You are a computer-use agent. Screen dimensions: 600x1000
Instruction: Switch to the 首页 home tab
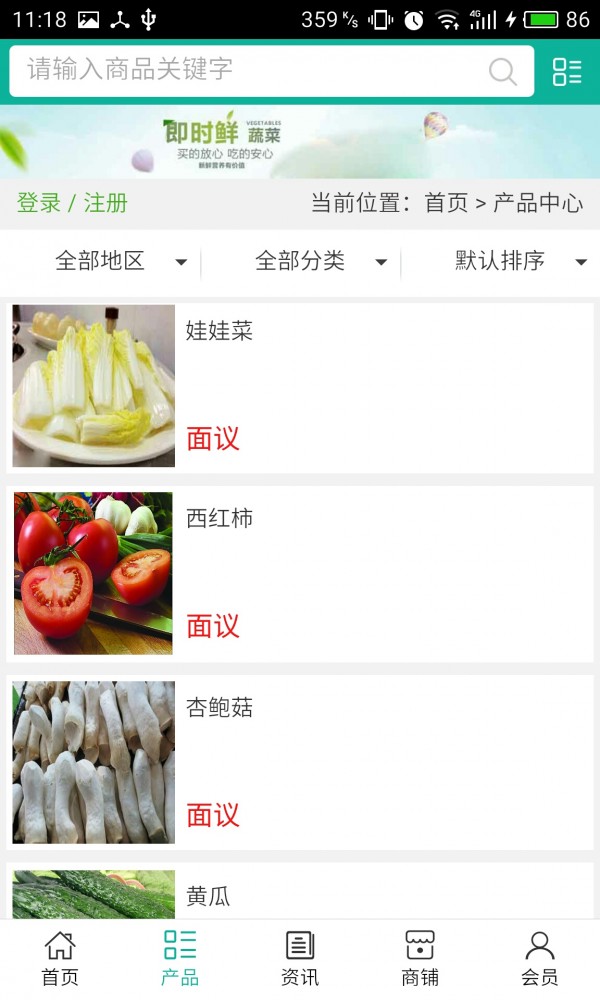coord(60,959)
